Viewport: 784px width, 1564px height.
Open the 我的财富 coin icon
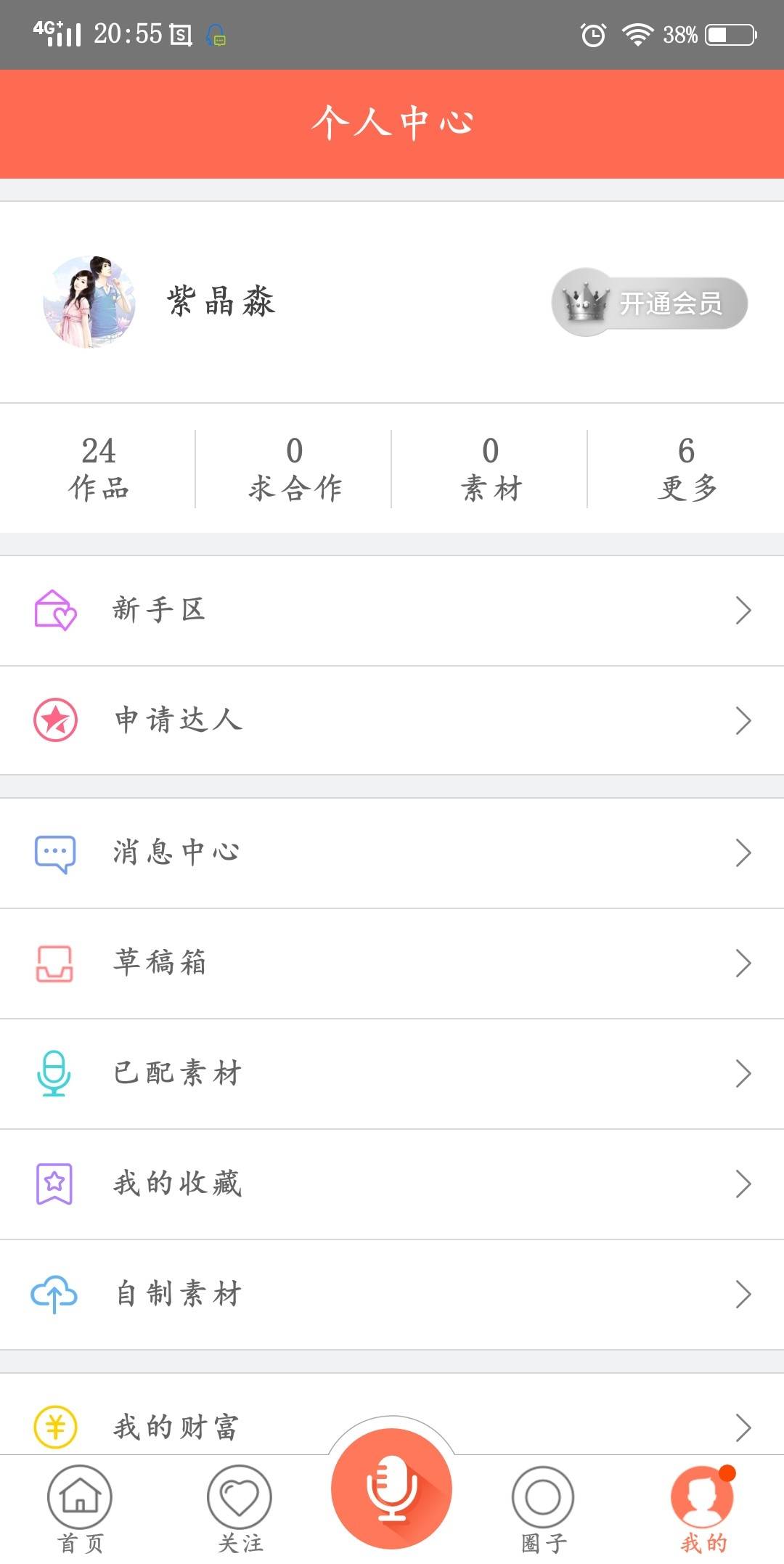54,1425
